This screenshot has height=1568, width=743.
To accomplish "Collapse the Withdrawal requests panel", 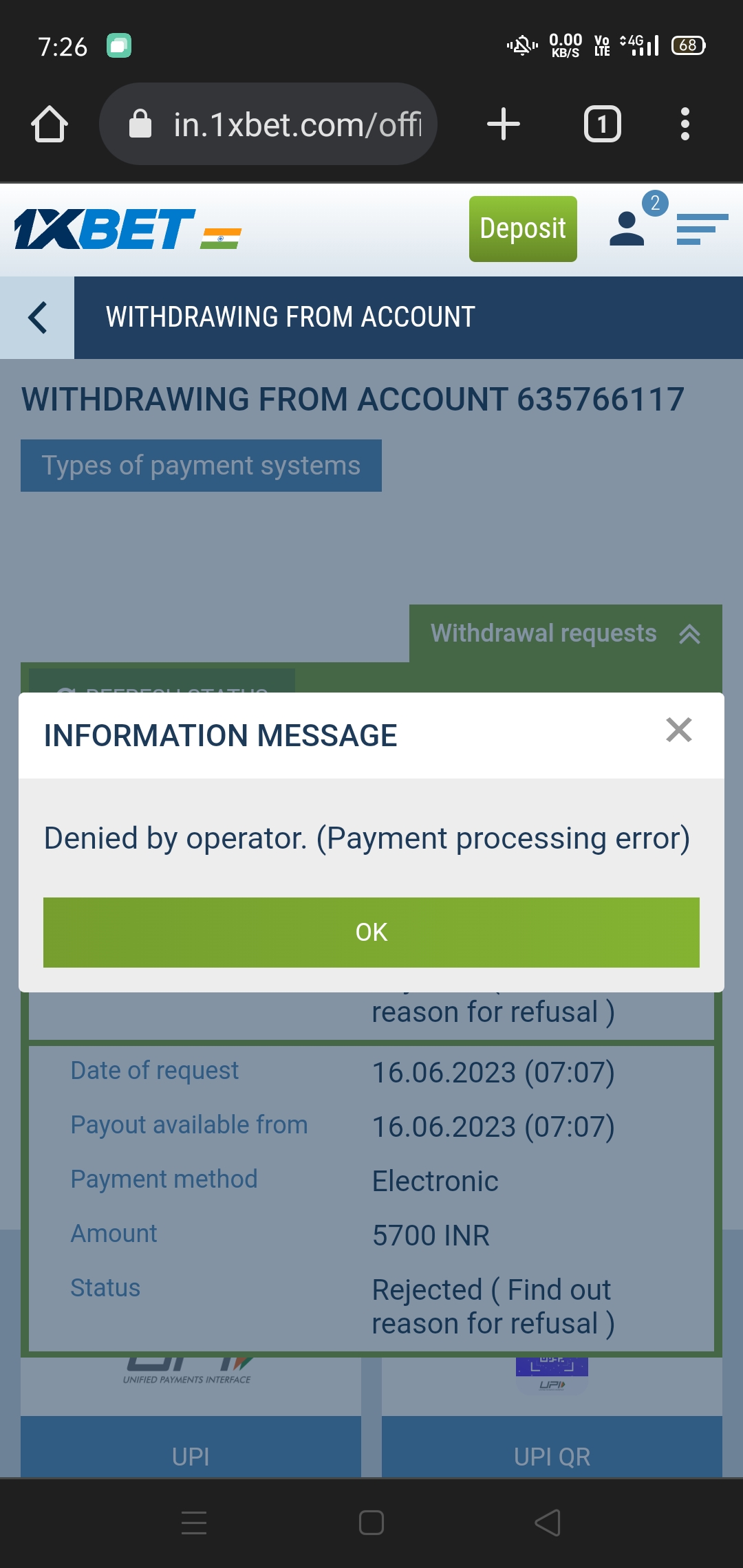I will point(566,633).
